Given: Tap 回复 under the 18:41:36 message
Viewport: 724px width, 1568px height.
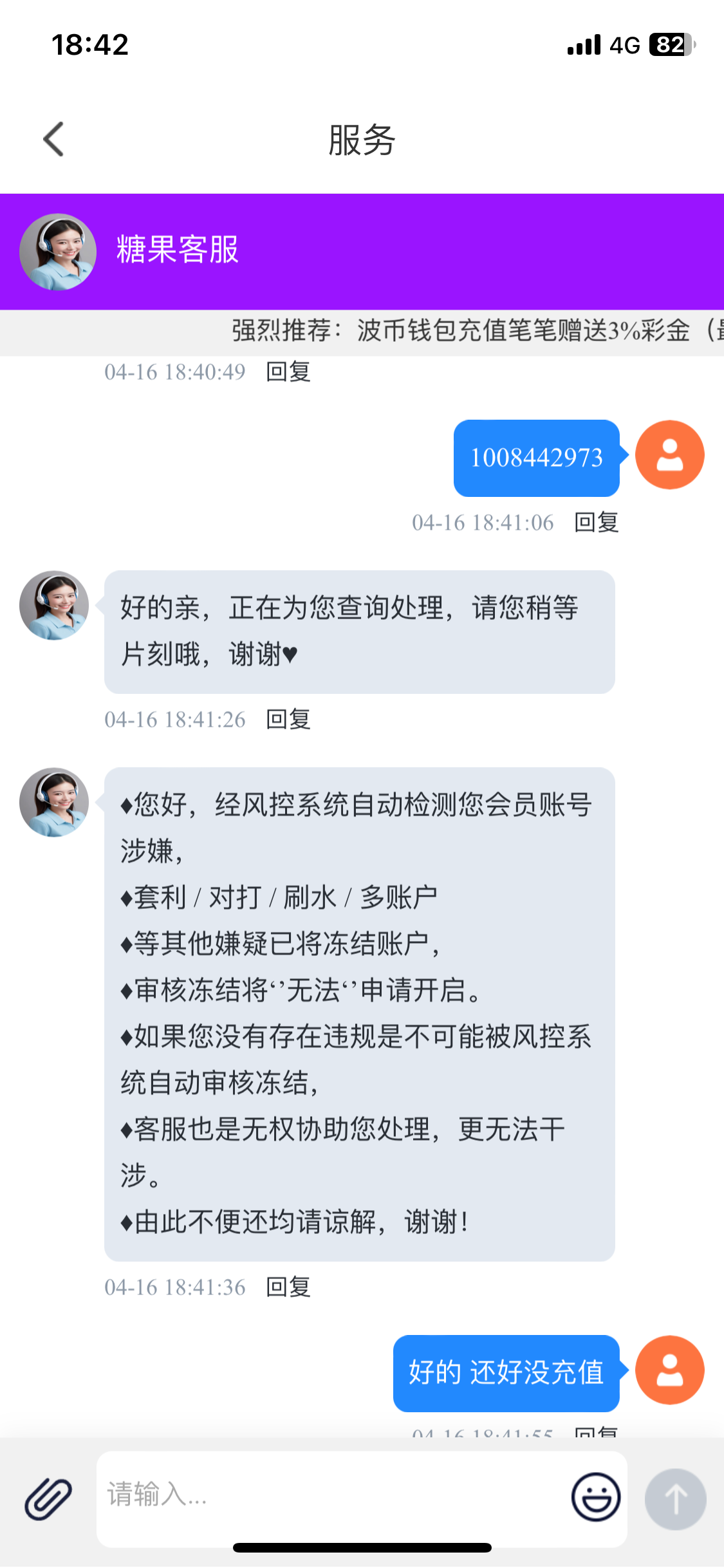Looking at the screenshot, I should [288, 1287].
